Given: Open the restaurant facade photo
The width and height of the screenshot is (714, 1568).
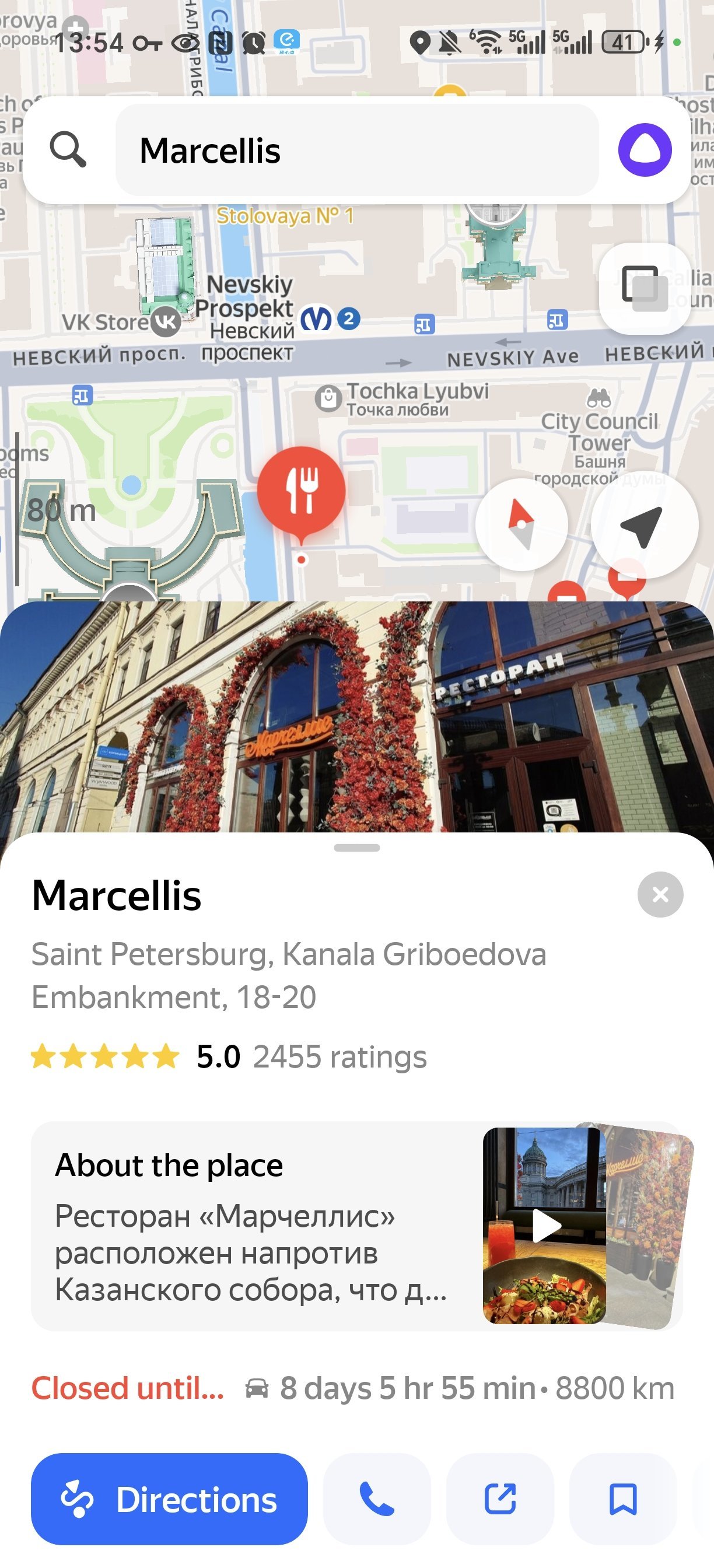Looking at the screenshot, I should pos(356,717).
